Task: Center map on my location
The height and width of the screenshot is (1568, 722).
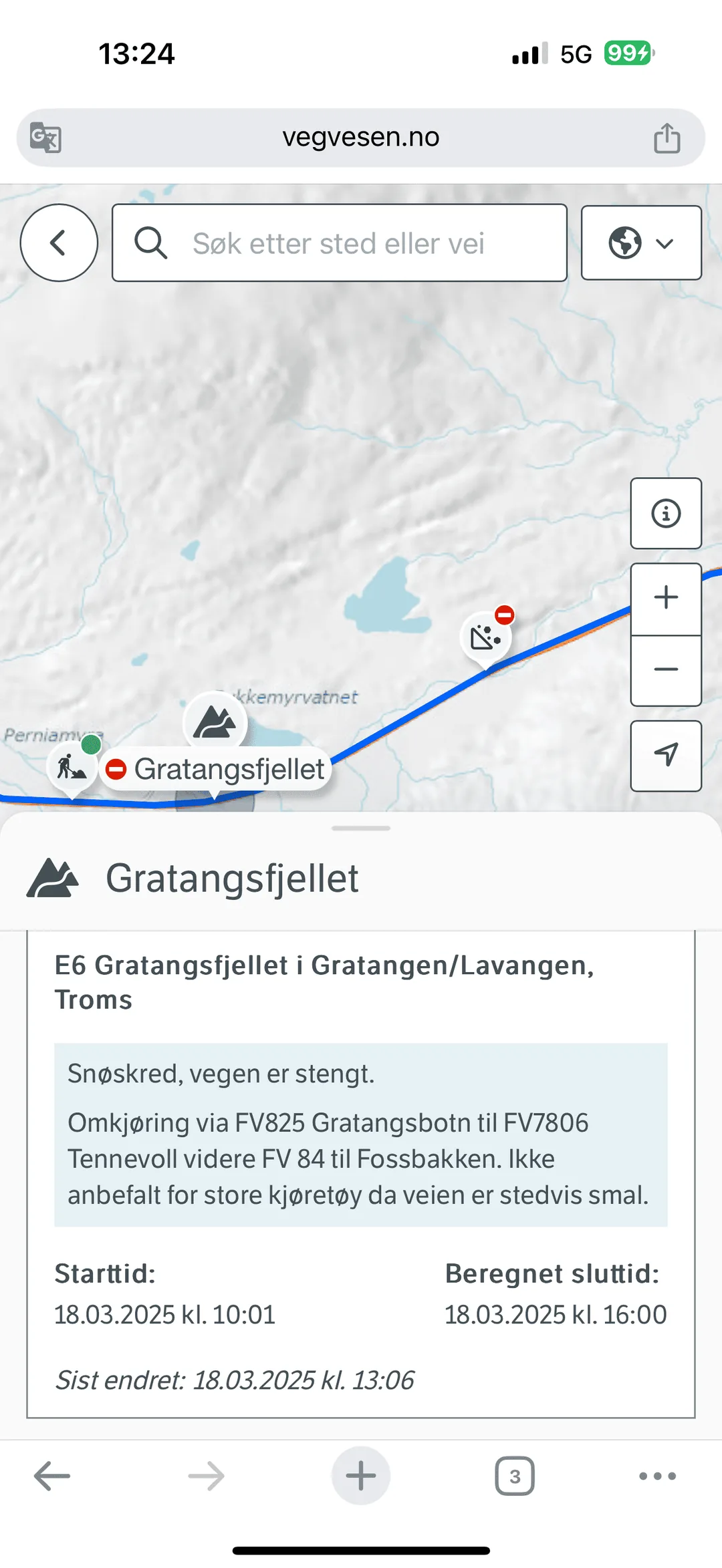Action: 666,756
